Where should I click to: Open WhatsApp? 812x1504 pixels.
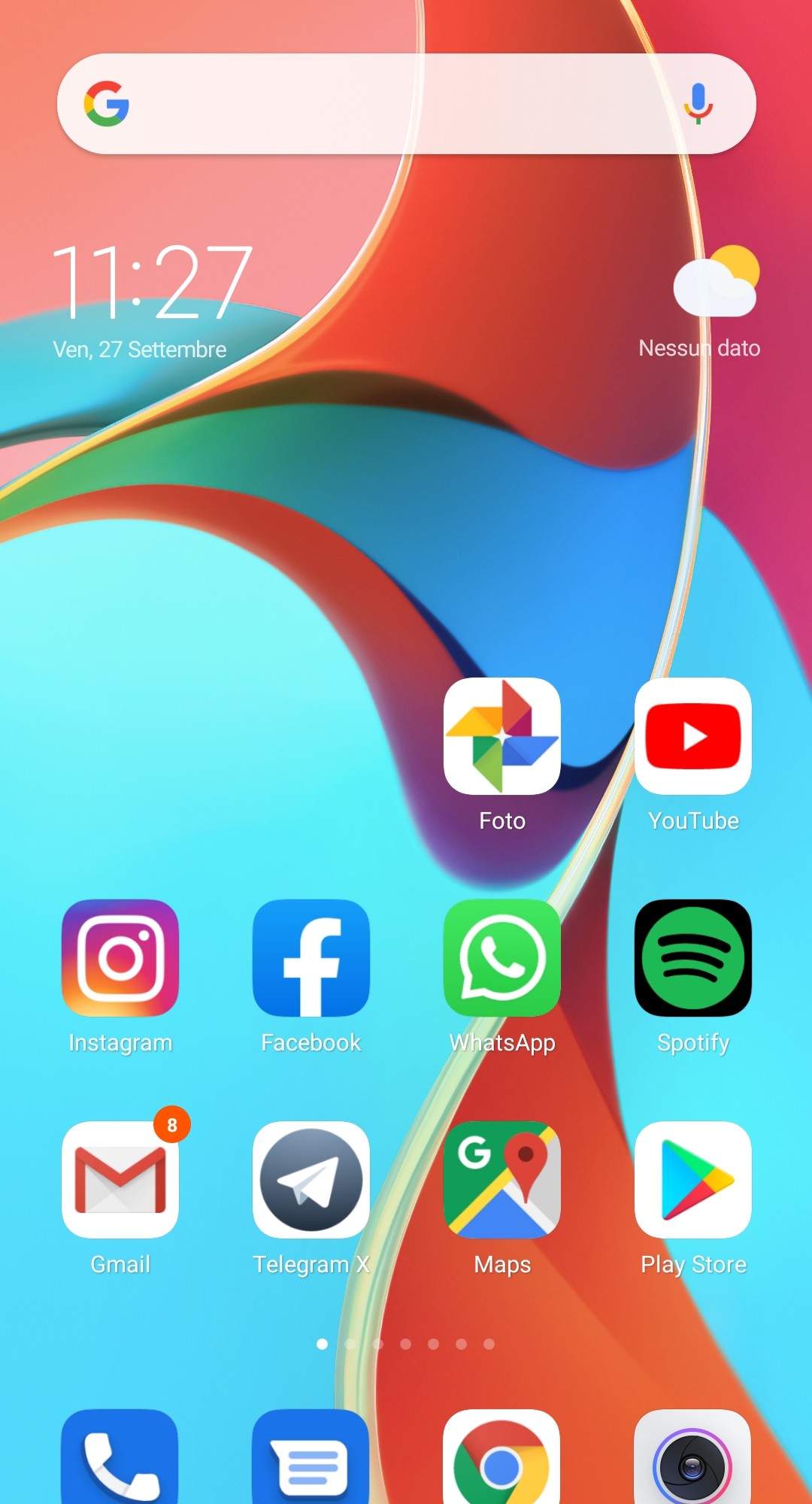pyautogui.click(x=502, y=958)
